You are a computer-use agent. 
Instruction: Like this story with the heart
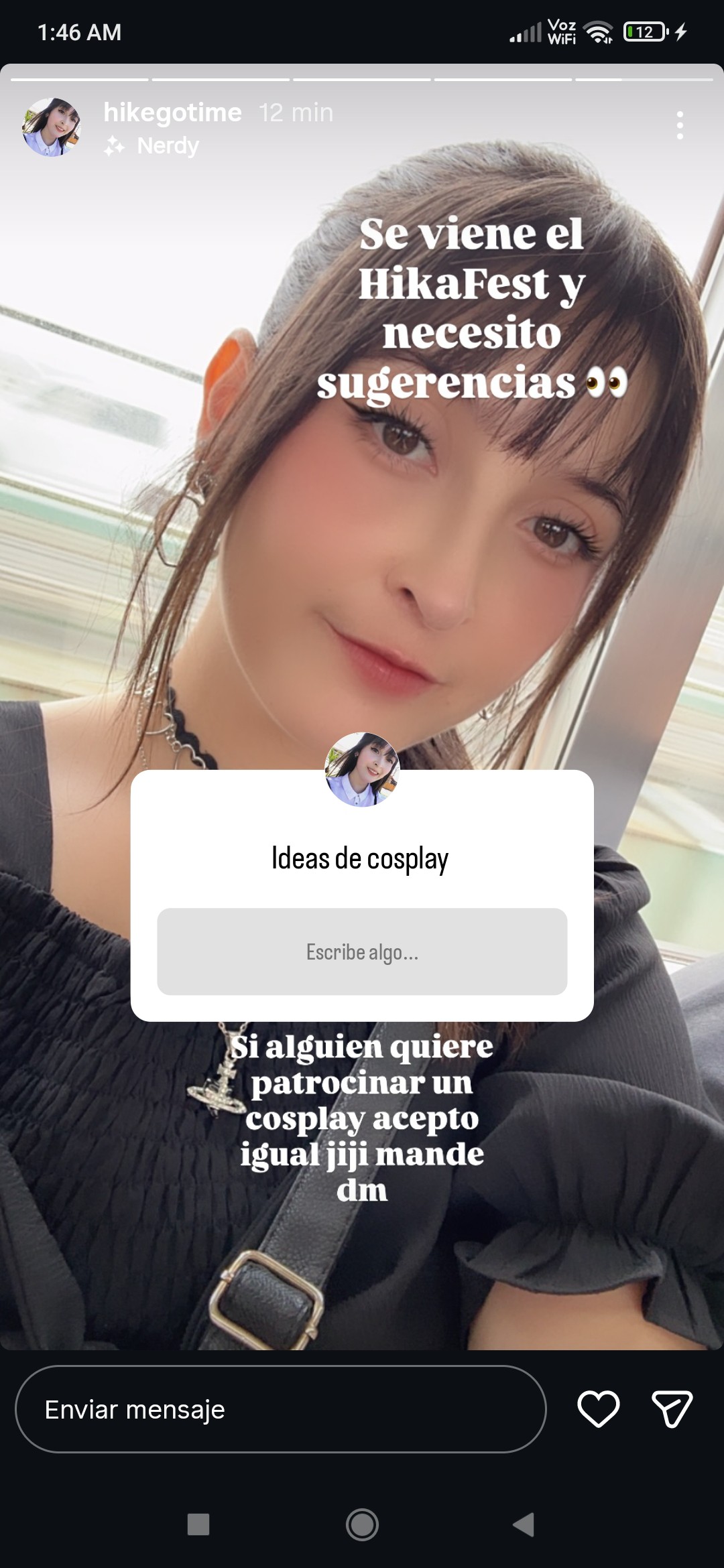pos(598,1409)
